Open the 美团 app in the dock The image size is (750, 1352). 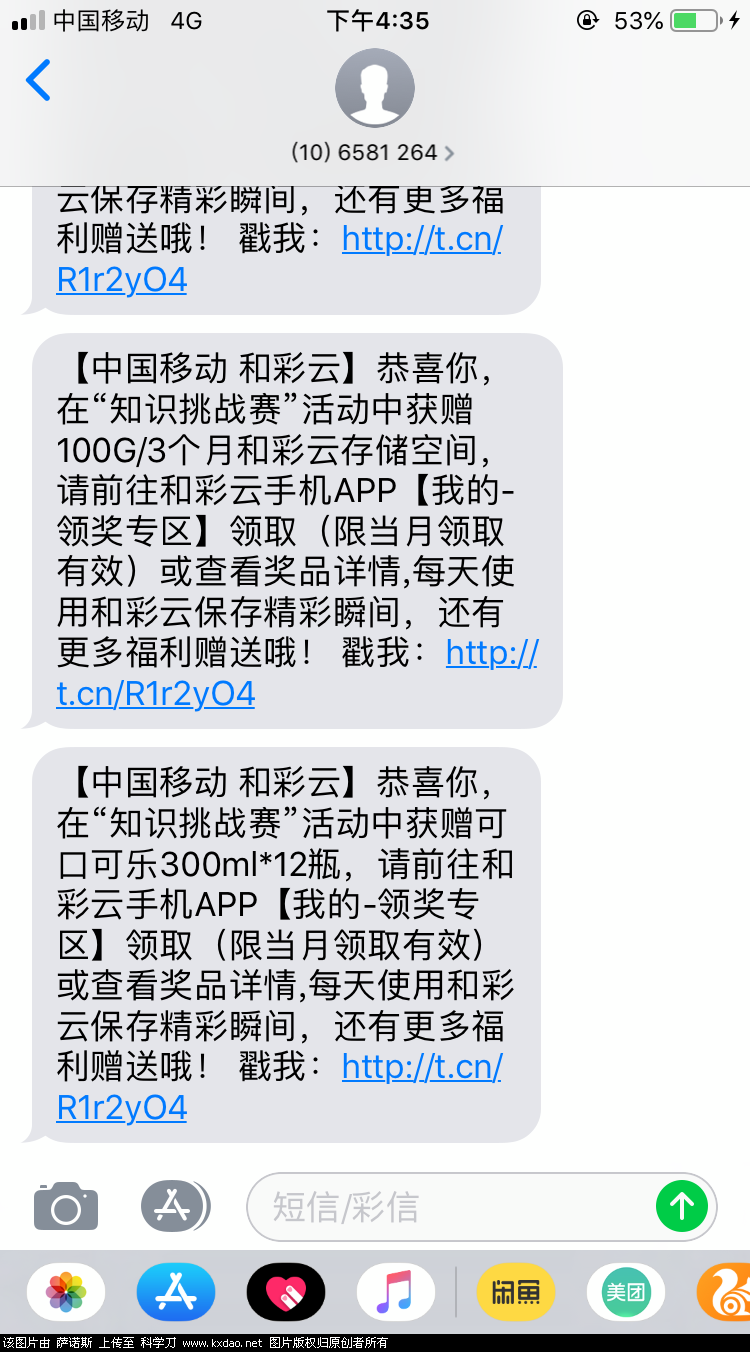click(625, 1292)
